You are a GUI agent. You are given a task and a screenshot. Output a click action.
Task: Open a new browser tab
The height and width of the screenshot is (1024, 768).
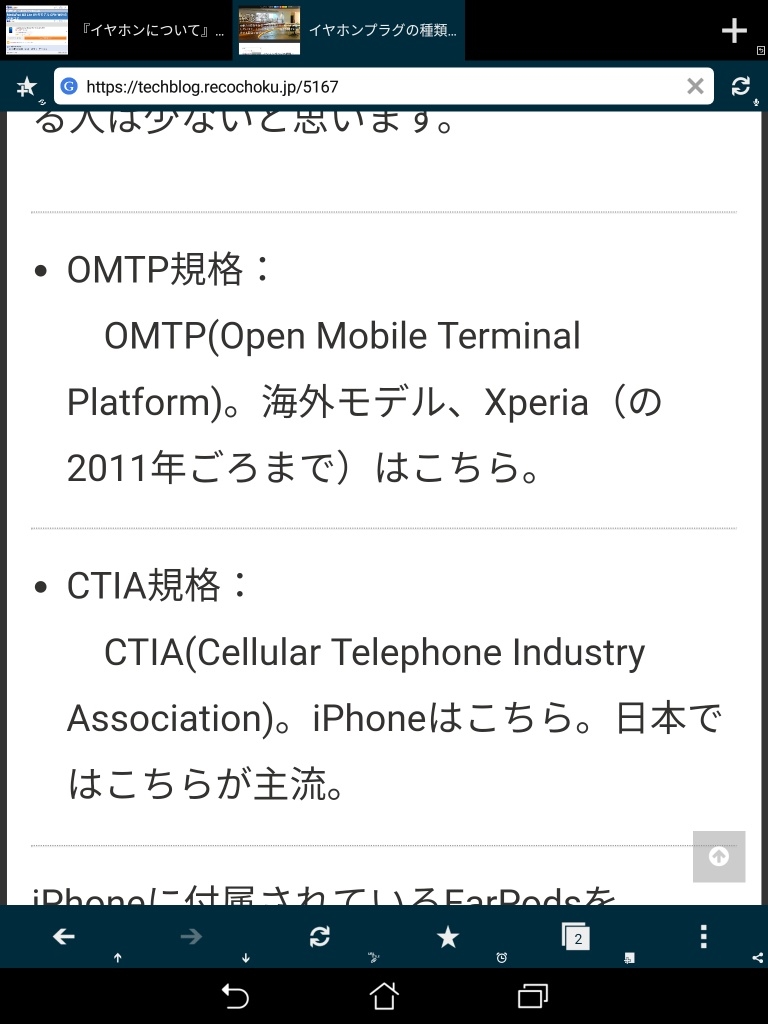click(734, 30)
